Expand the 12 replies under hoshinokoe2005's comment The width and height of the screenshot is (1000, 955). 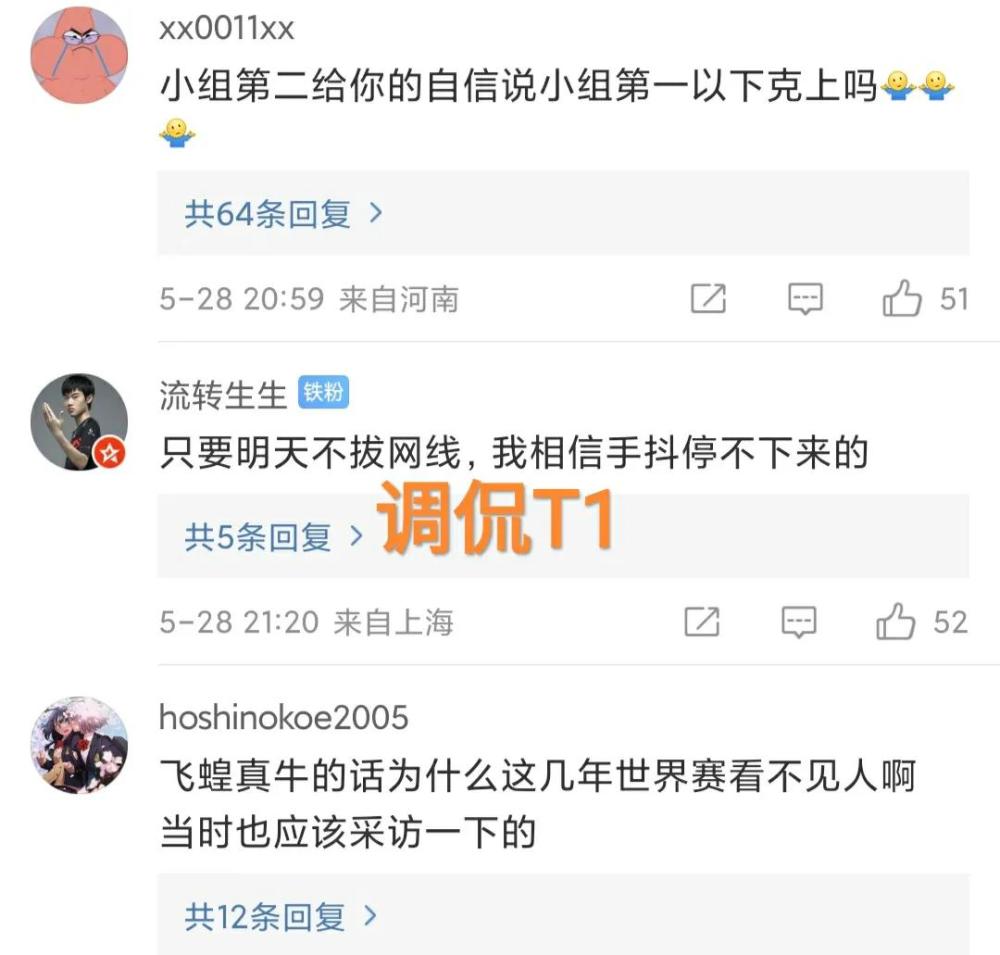(x=280, y=915)
